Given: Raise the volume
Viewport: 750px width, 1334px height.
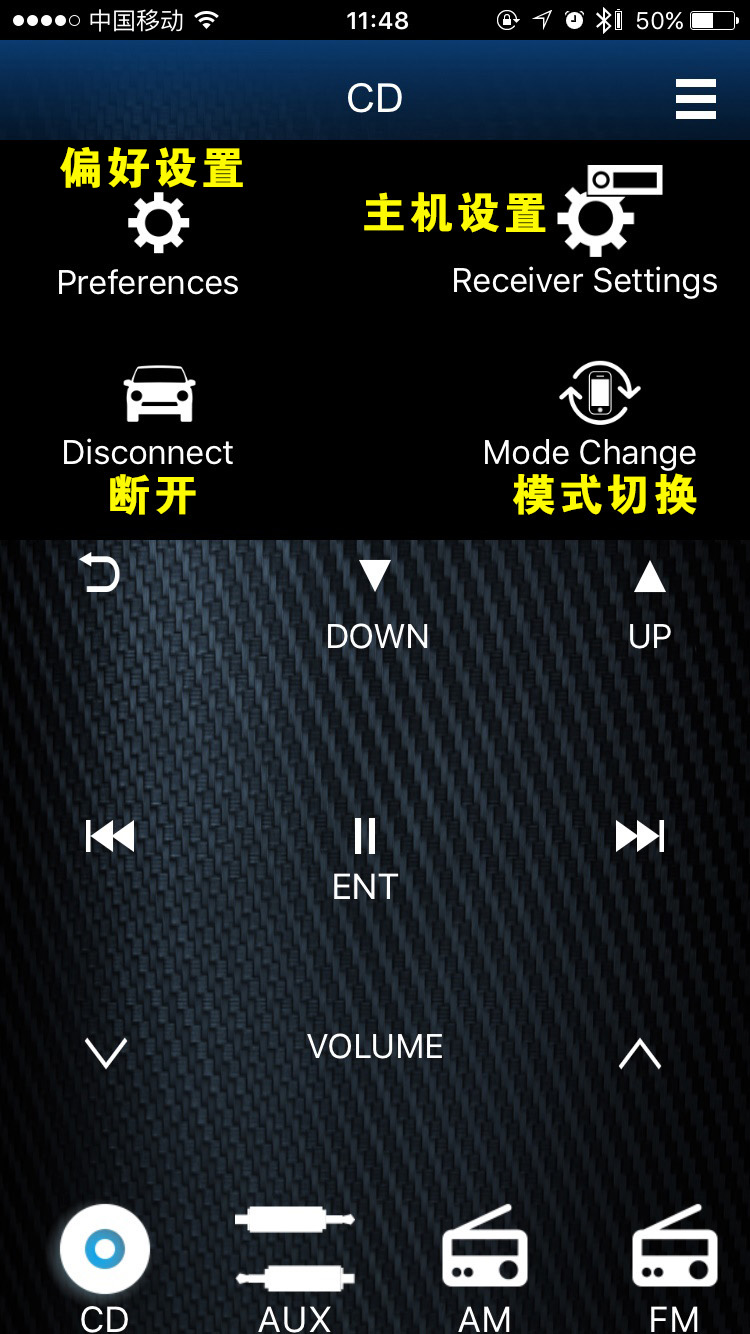Looking at the screenshot, I should tap(640, 1052).
